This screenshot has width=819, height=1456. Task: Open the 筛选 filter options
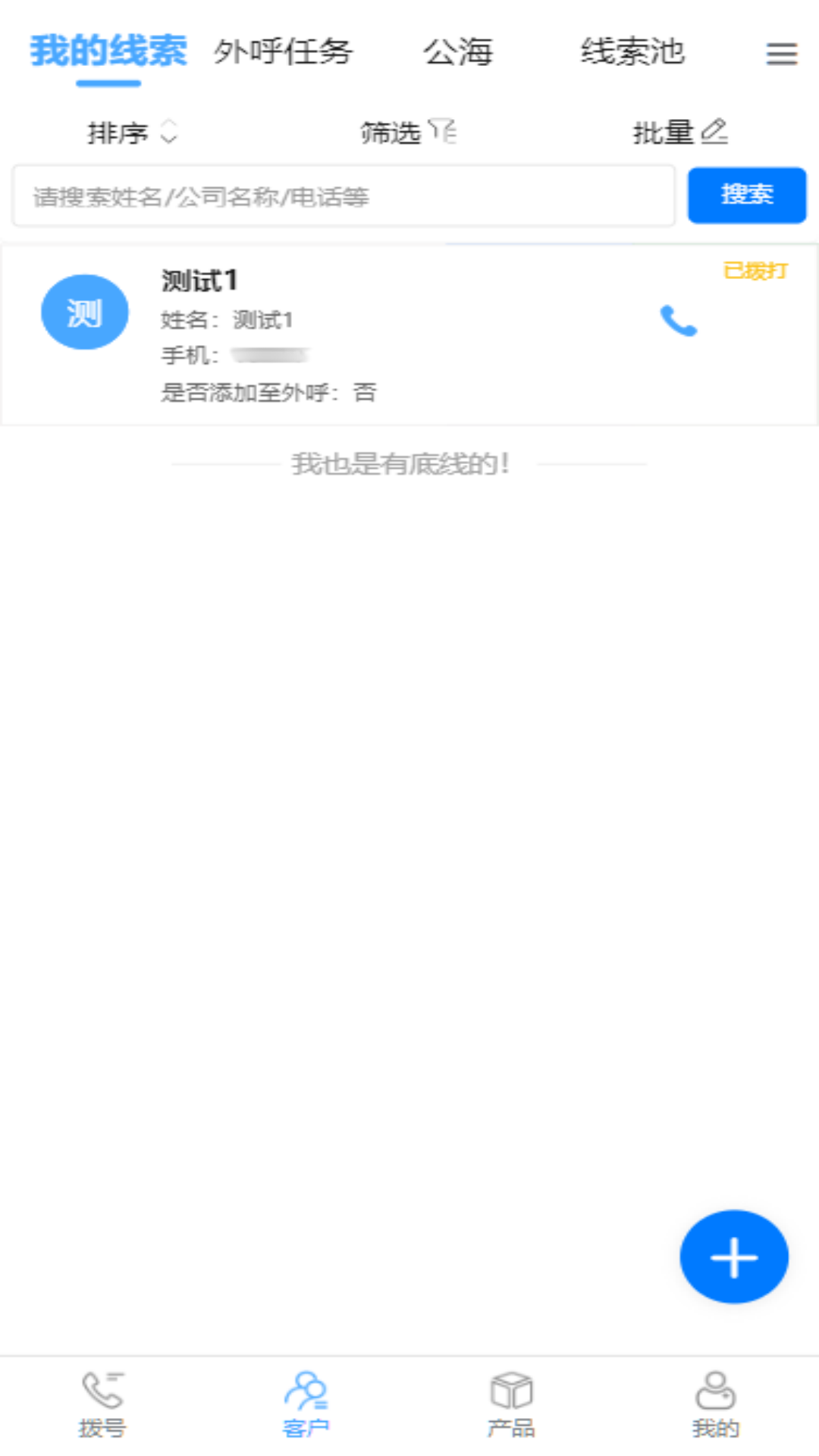point(408,133)
